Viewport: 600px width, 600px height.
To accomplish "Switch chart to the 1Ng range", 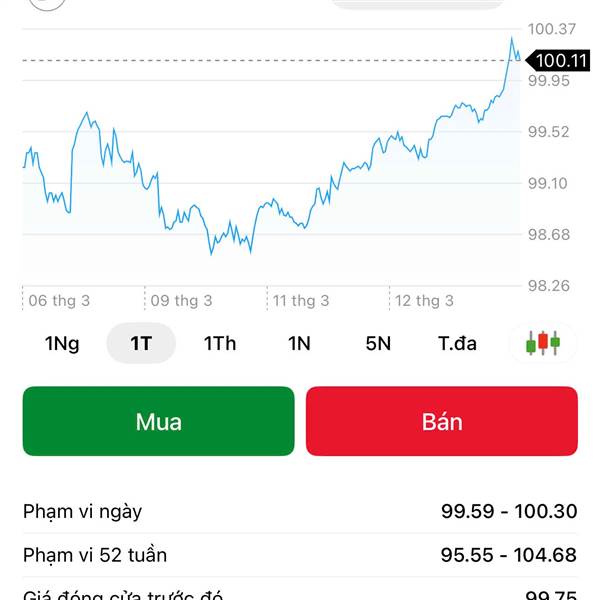I will coord(62,344).
